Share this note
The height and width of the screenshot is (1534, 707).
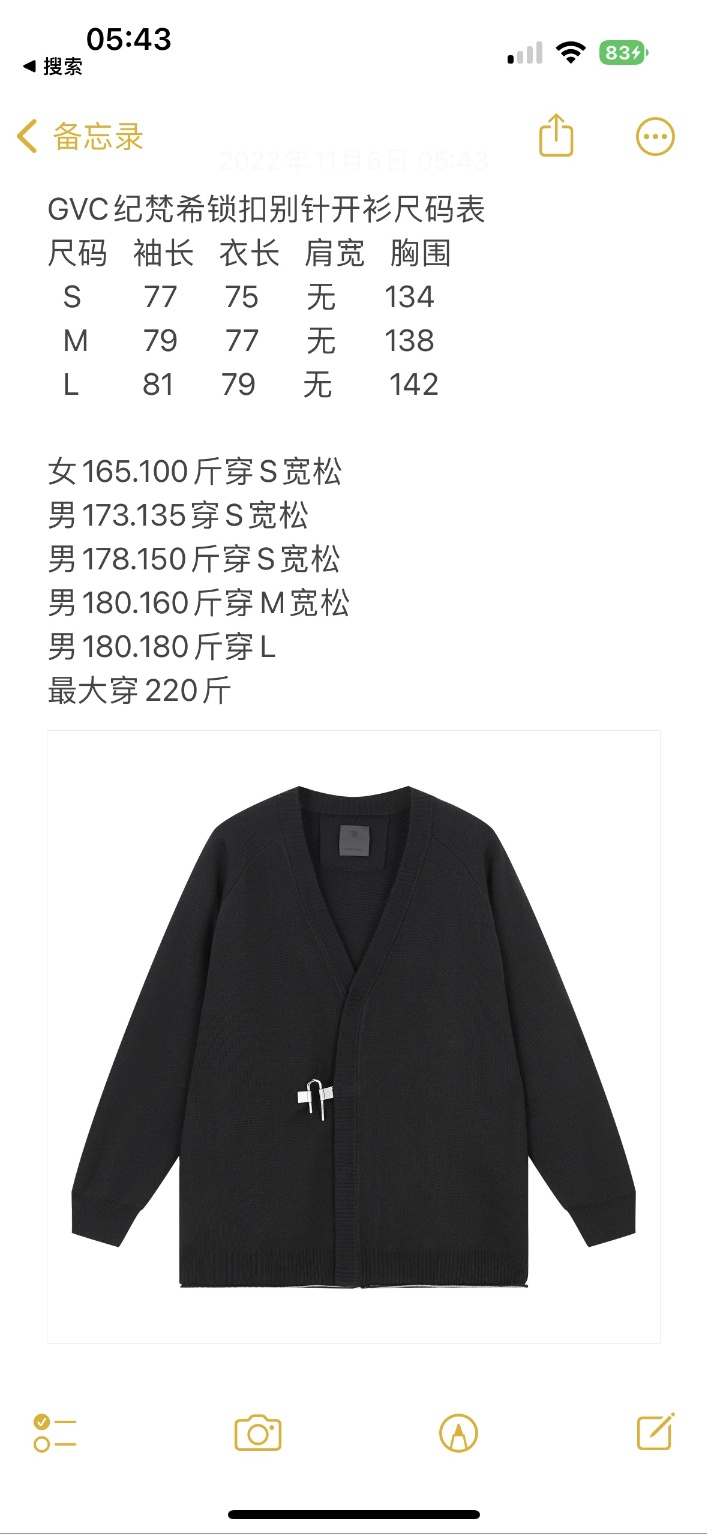pyautogui.click(x=556, y=136)
